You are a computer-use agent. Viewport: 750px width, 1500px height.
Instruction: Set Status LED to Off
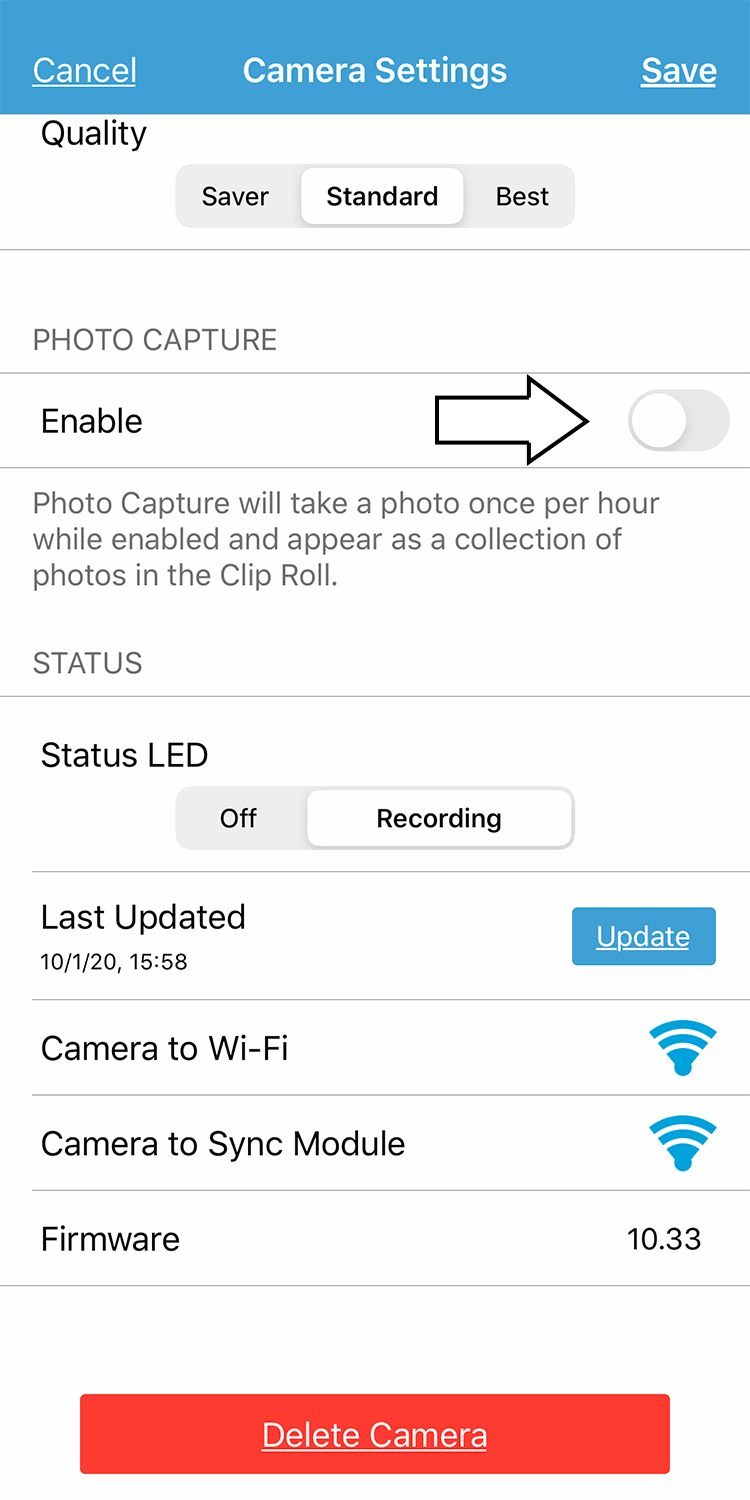[239, 818]
